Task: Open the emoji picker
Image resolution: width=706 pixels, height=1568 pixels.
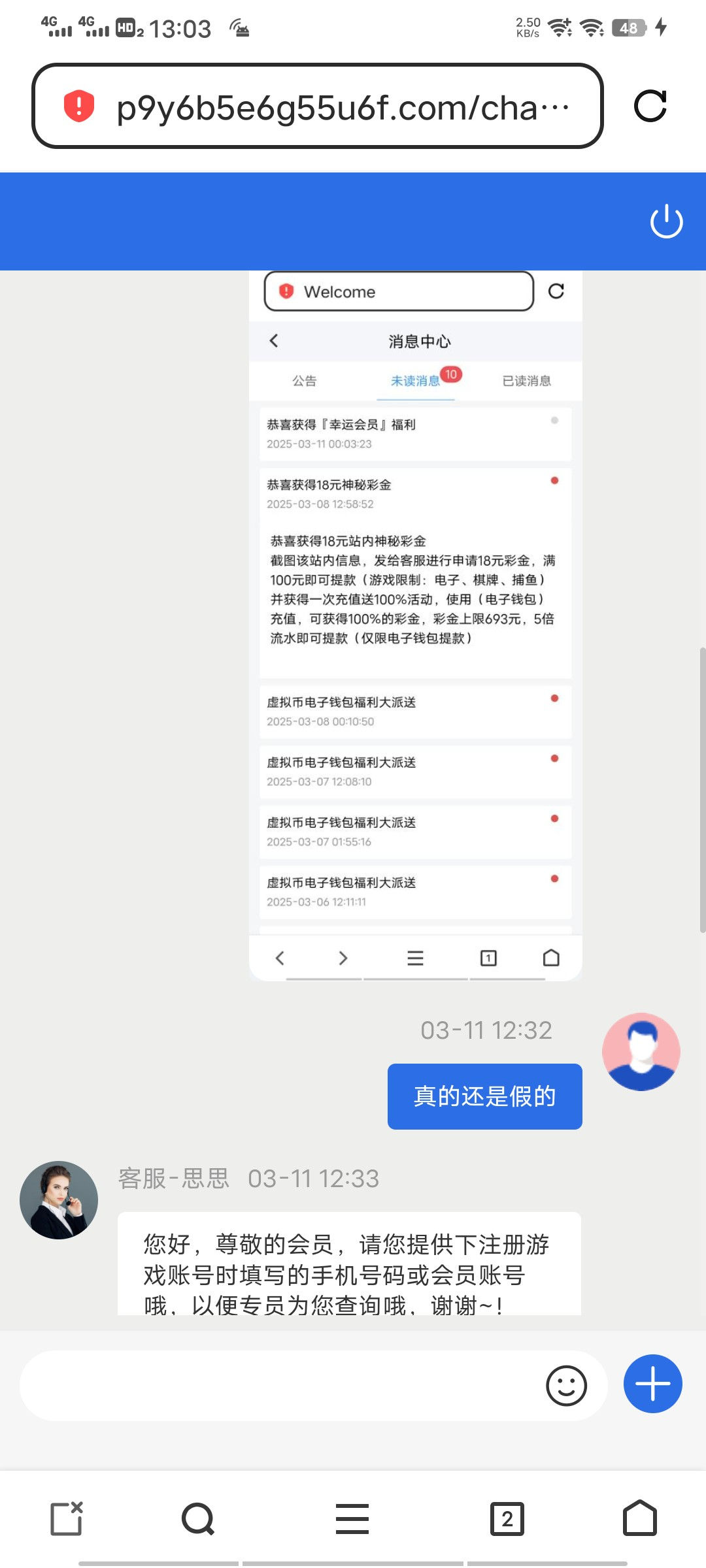Action: click(566, 1385)
